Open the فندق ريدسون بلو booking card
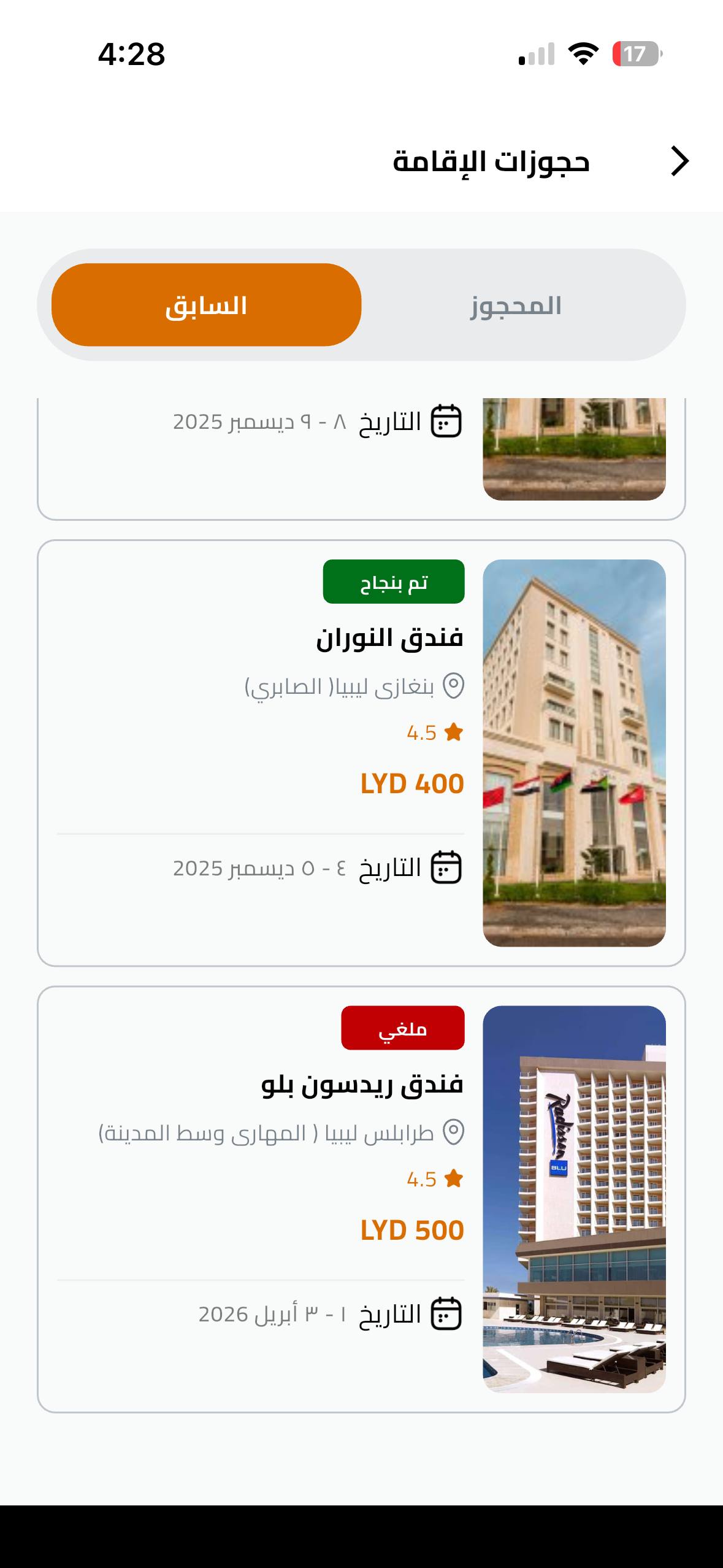Screen dimensions: 723x1568 [x=361, y=1199]
